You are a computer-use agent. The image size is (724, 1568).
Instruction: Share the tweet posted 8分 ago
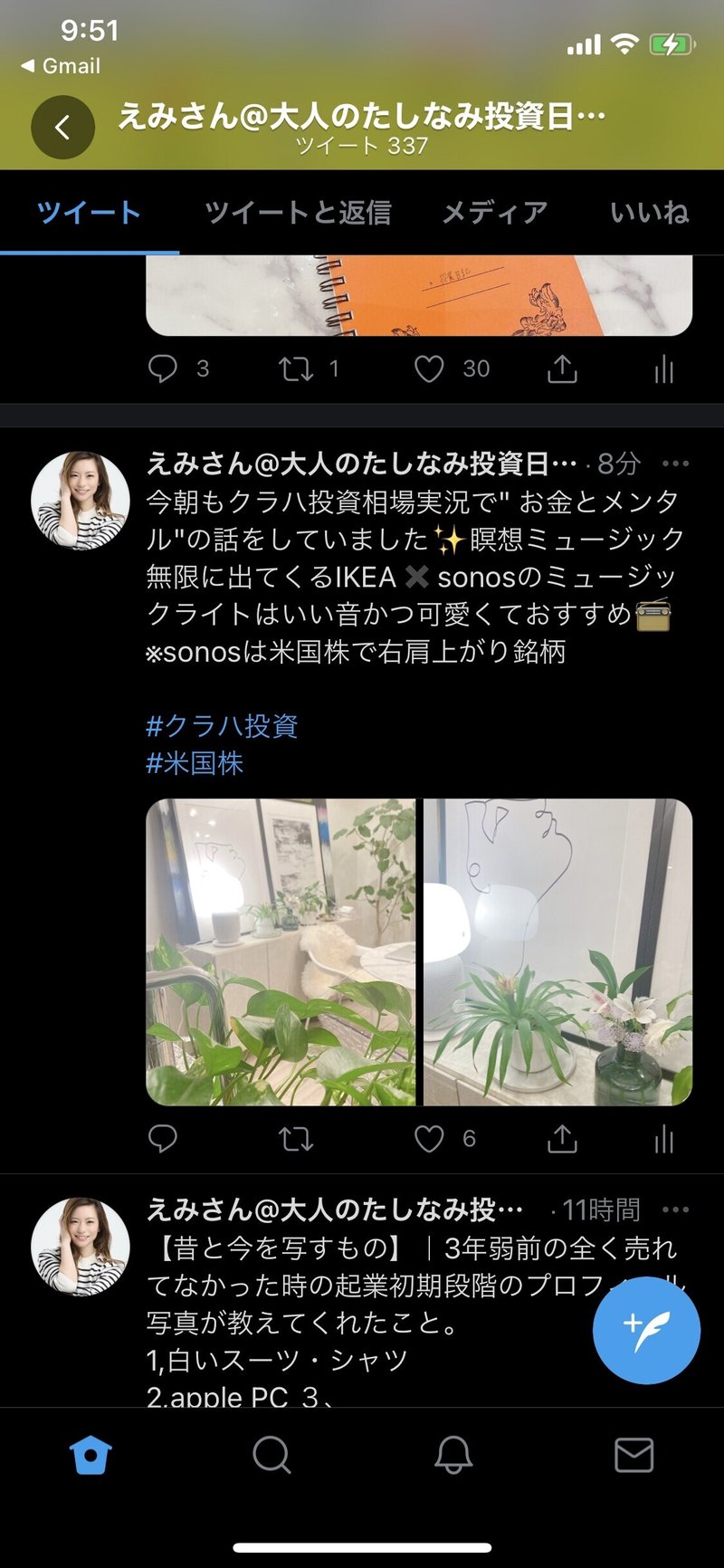coord(562,1138)
